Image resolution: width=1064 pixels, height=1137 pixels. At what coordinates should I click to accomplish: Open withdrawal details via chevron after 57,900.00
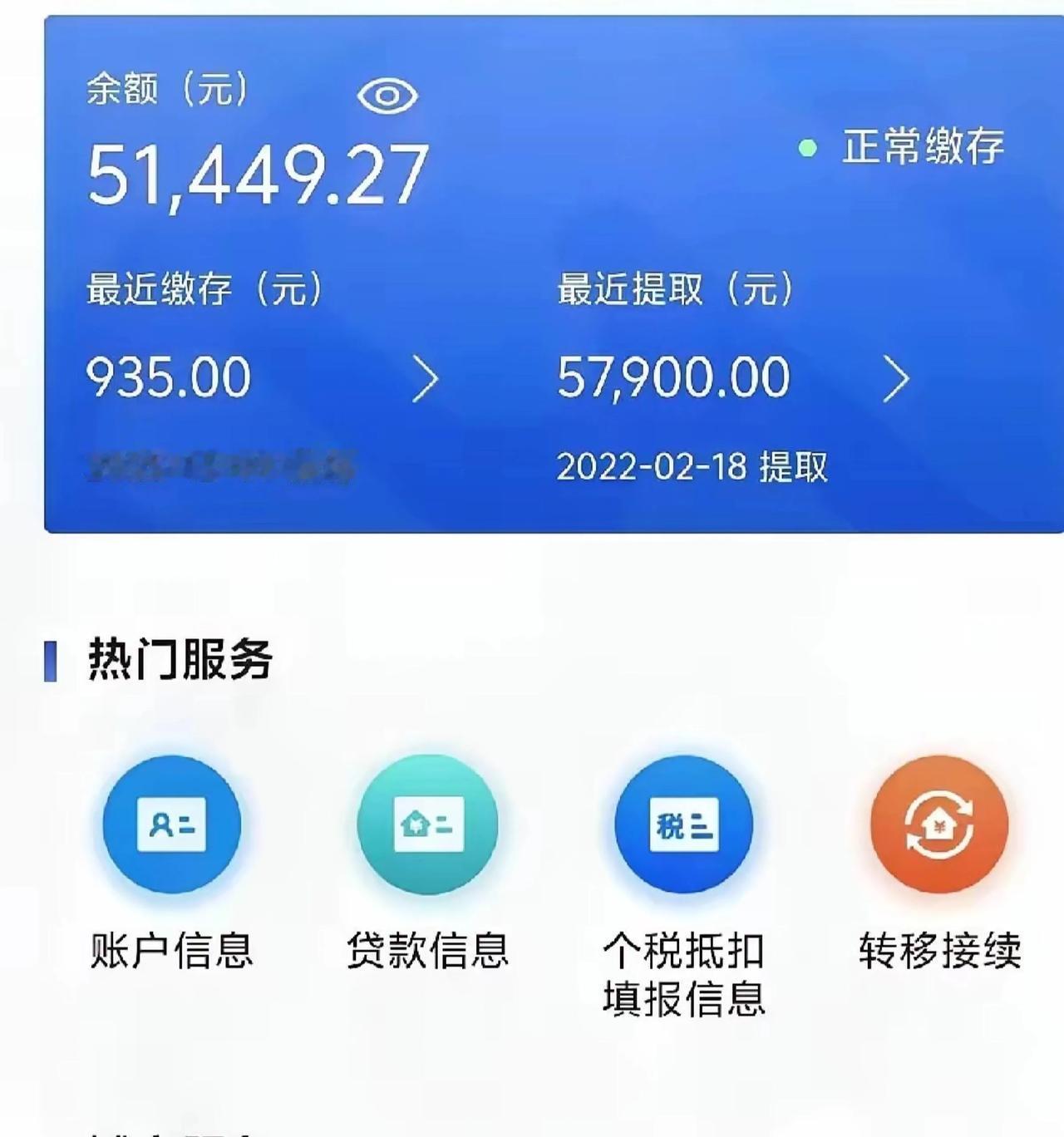896,378
